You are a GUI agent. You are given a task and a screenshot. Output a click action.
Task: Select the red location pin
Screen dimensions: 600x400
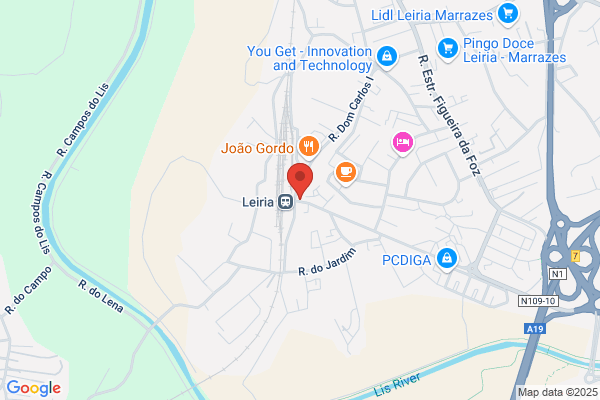pos(300,180)
